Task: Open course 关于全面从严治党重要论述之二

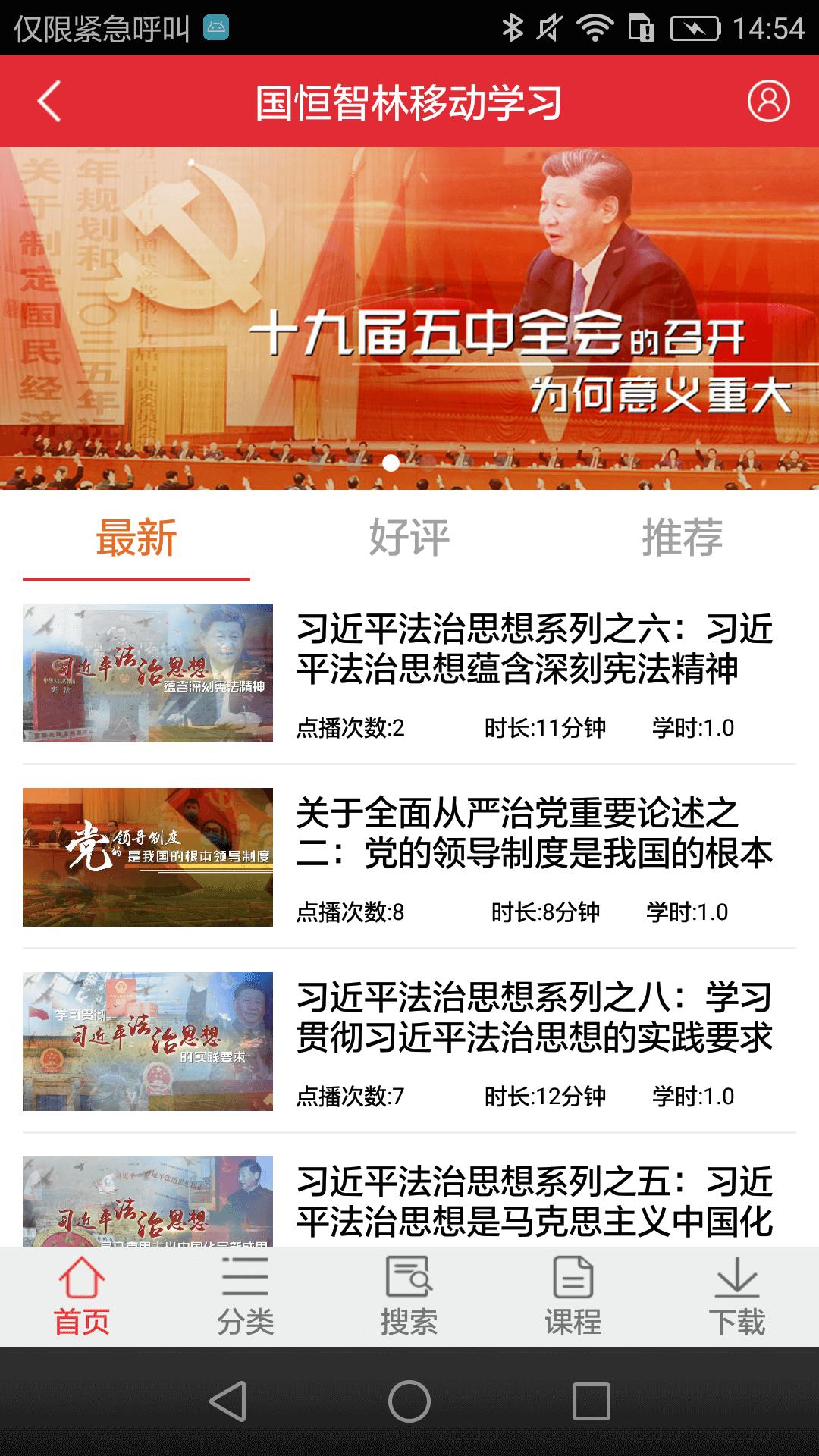Action: click(534, 833)
